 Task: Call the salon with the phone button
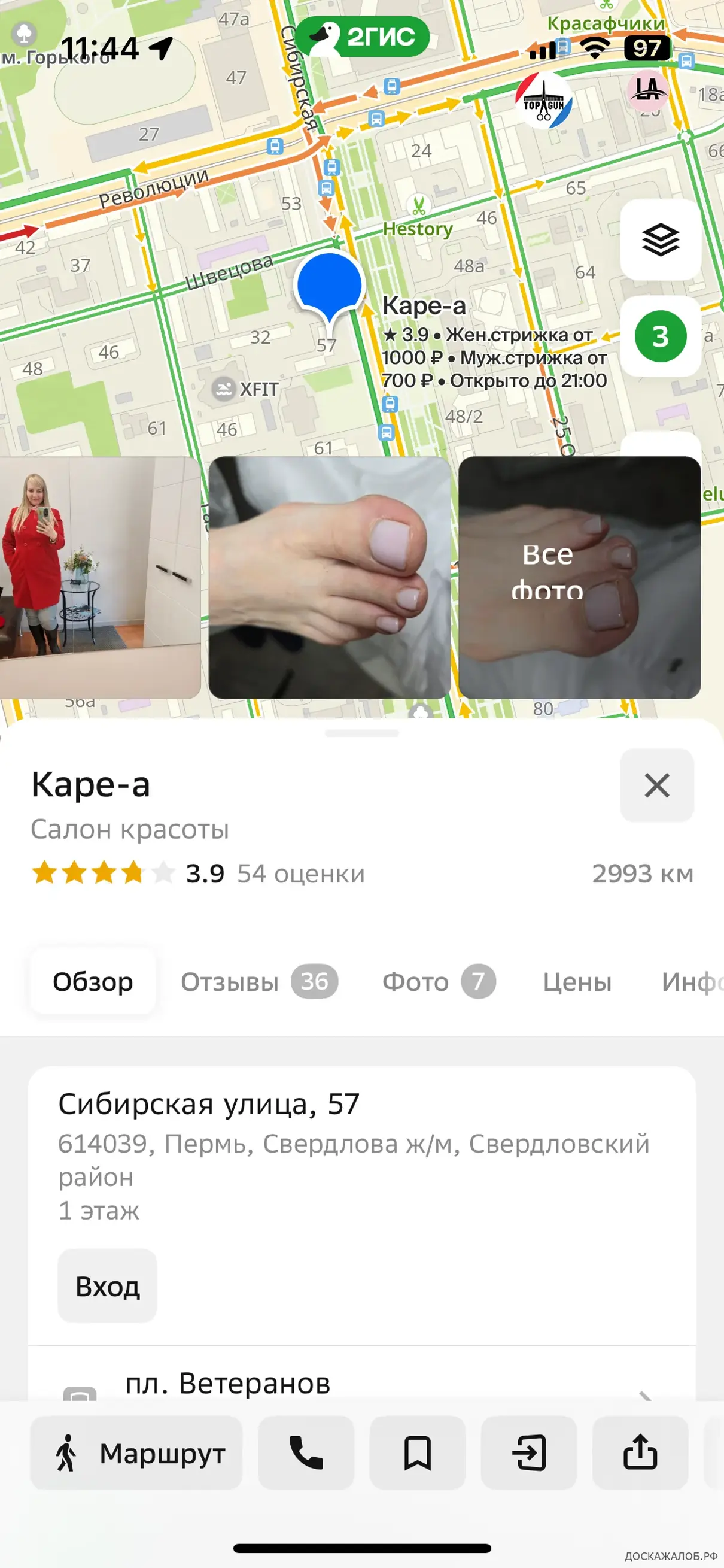306,1454
